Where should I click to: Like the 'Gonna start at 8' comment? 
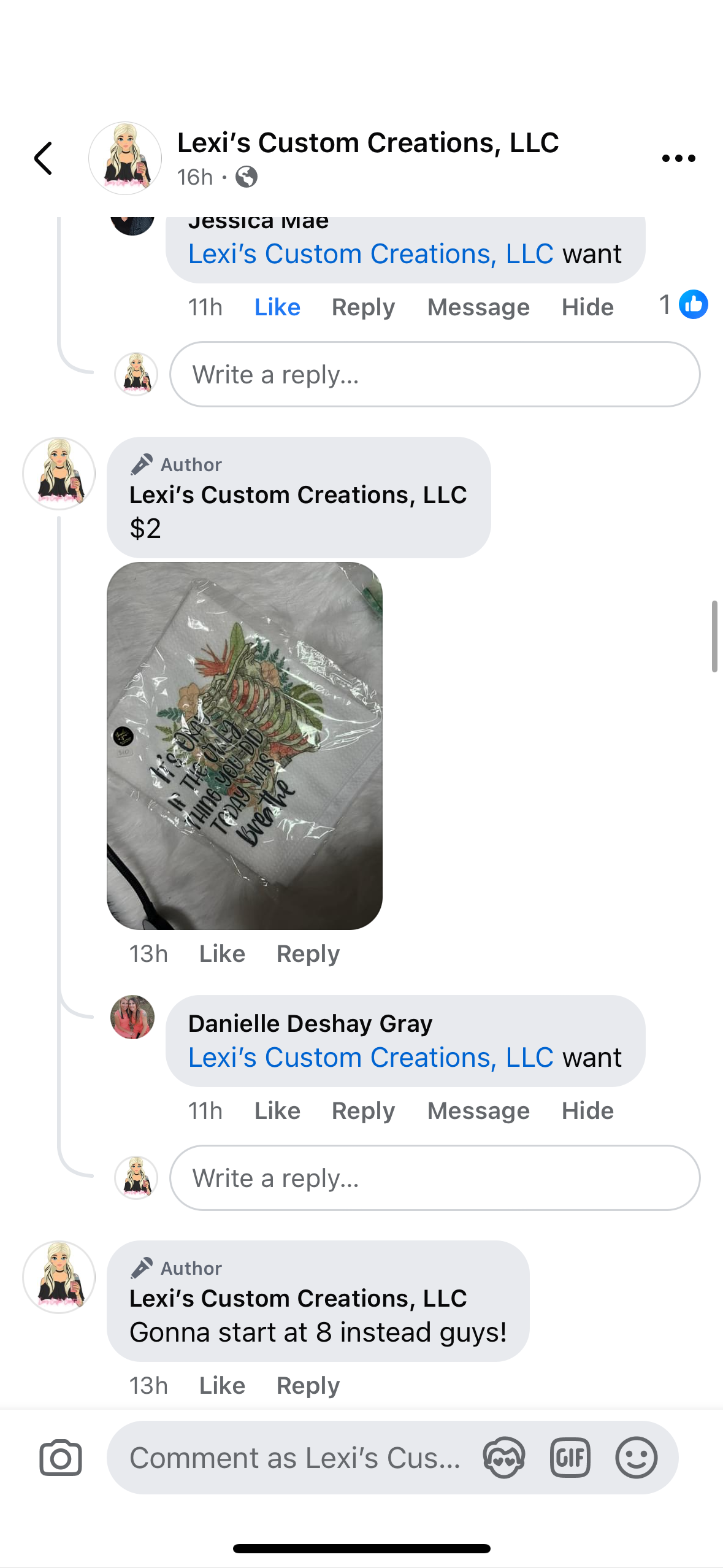click(x=222, y=1386)
